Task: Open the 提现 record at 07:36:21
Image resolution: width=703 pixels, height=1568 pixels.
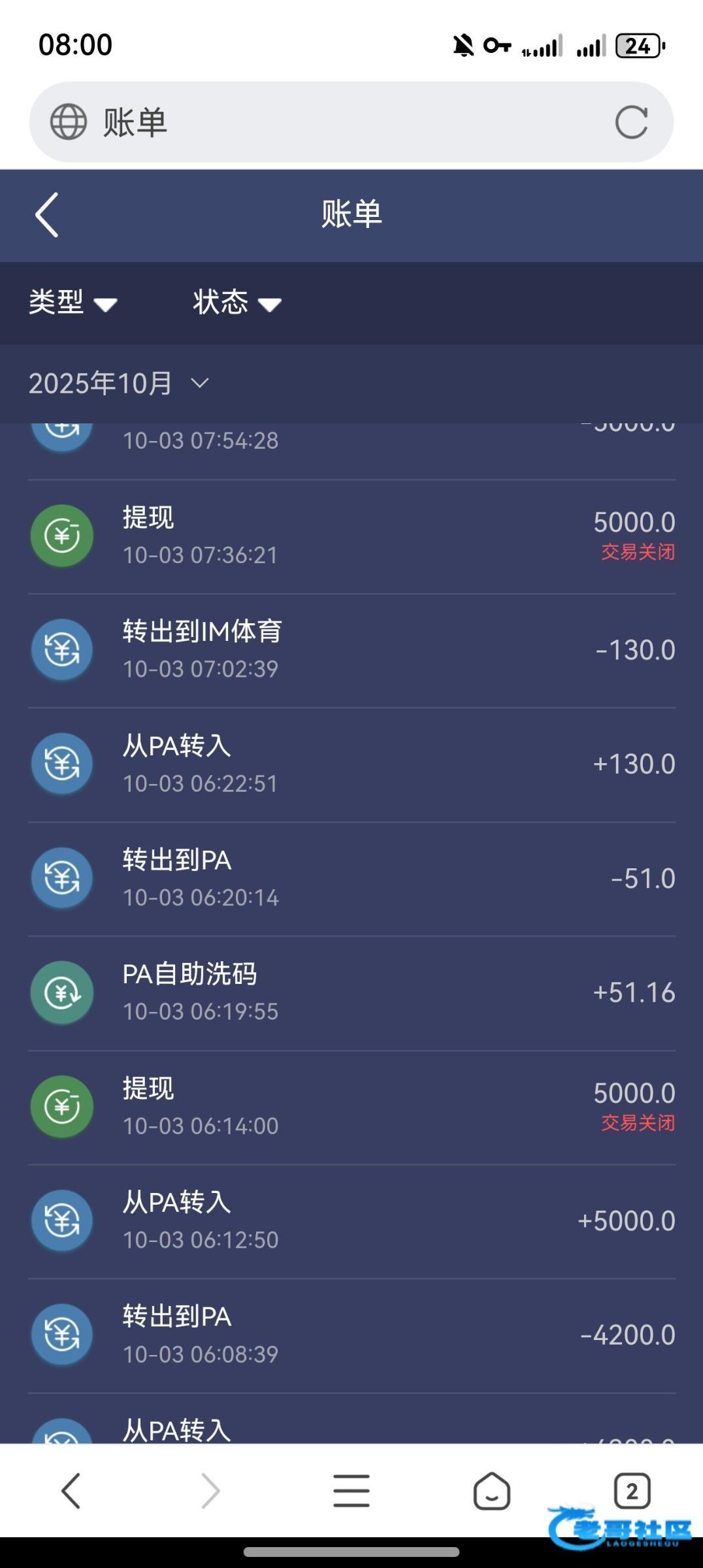Action: coord(351,536)
